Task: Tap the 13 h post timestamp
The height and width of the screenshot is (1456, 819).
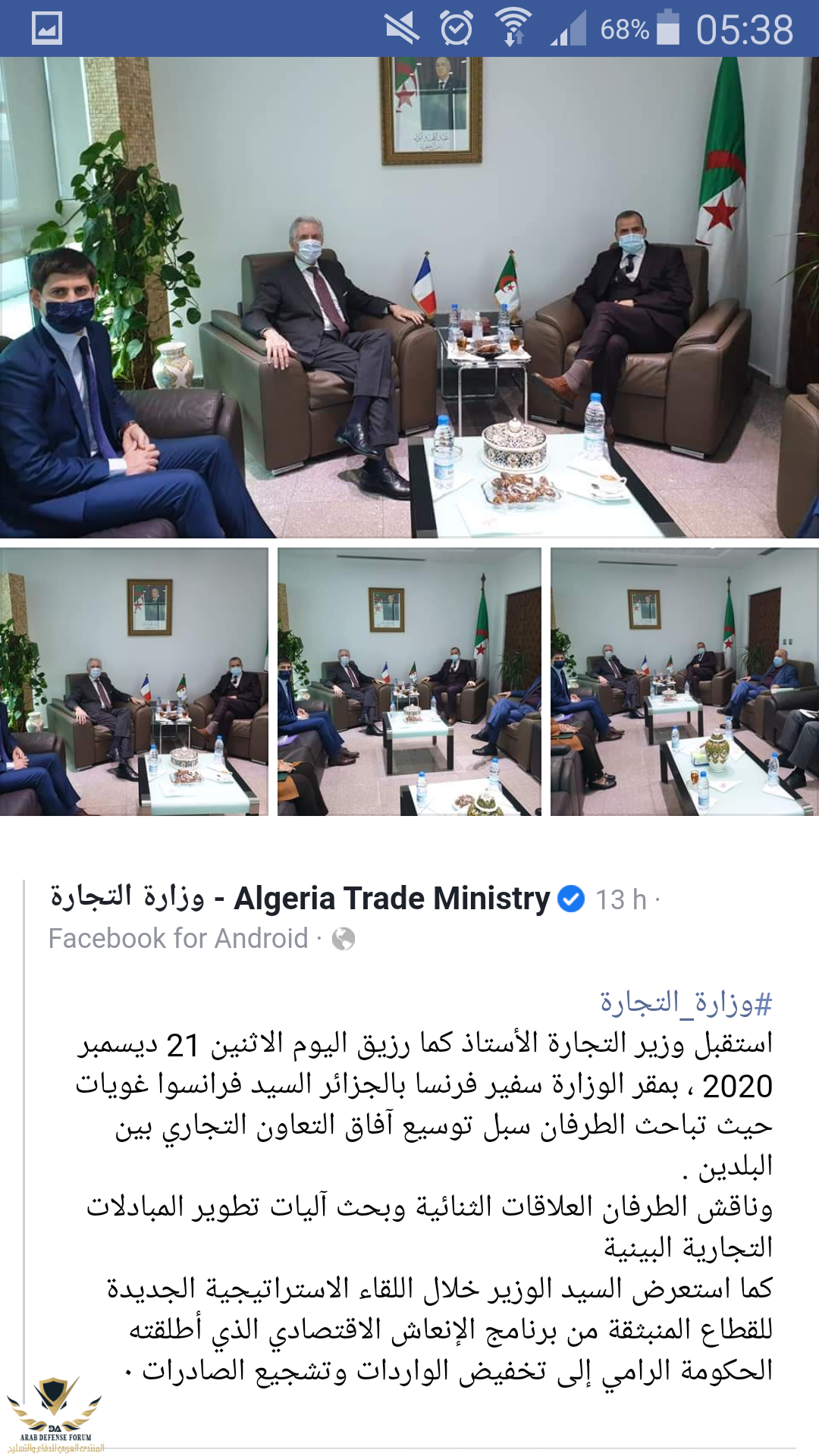Action: (620, 900)
